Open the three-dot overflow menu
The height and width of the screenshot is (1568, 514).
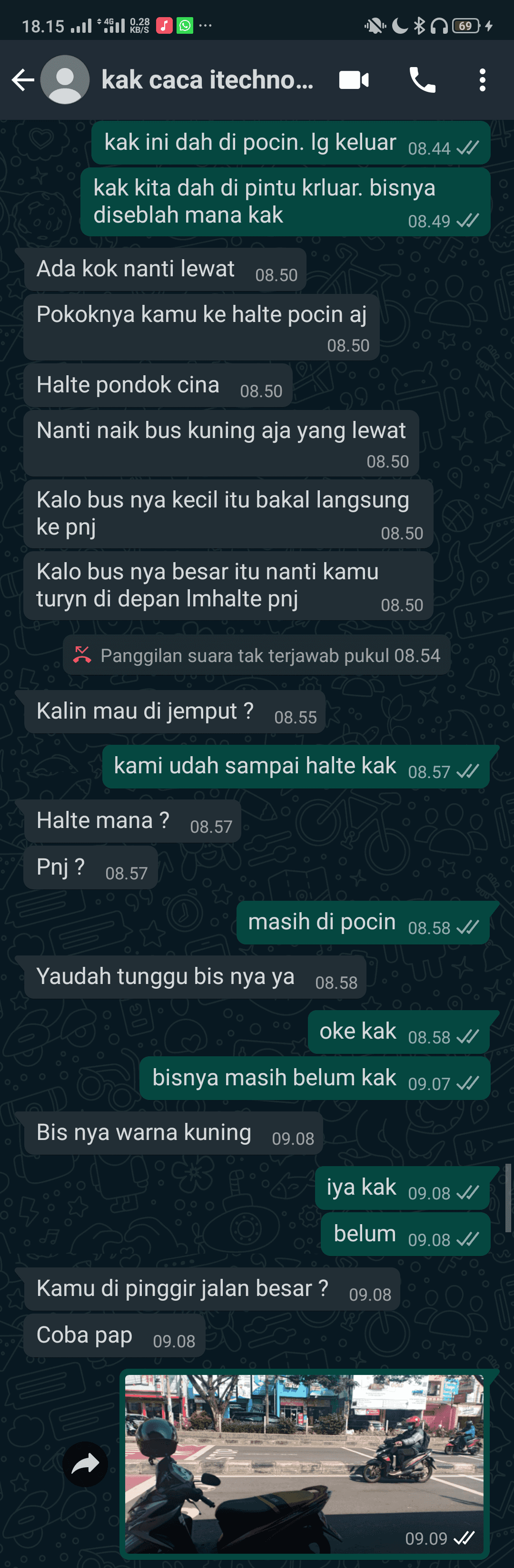point(482,80)
